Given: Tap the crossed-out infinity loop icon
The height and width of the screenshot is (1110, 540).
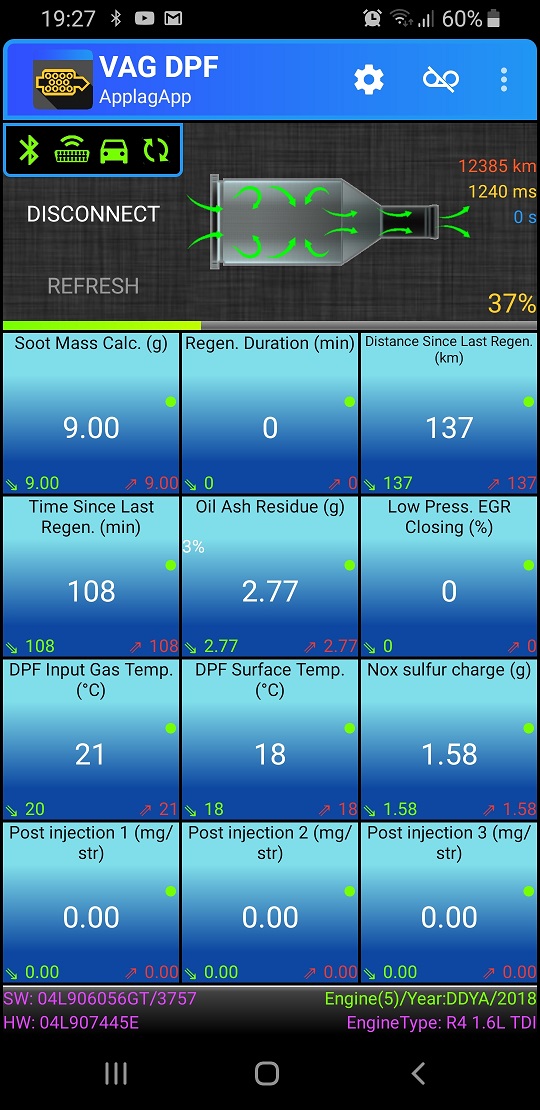Looking at the screenshot, I should tap(440, 79).
